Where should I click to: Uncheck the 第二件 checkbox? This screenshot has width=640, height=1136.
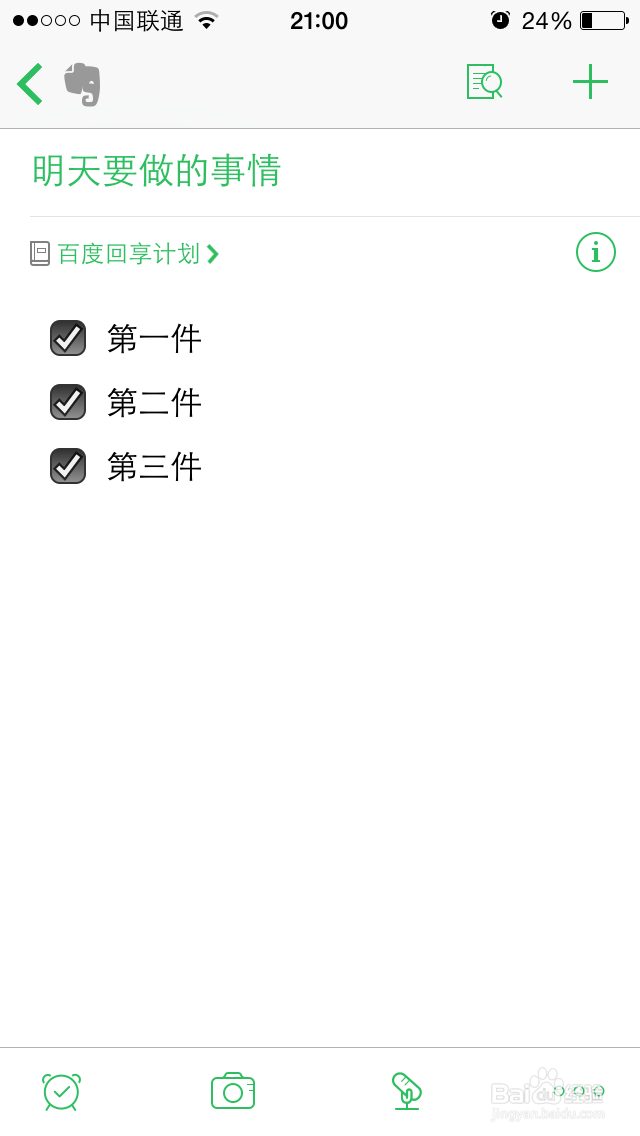pyautogui.click(x=68, y=401)
